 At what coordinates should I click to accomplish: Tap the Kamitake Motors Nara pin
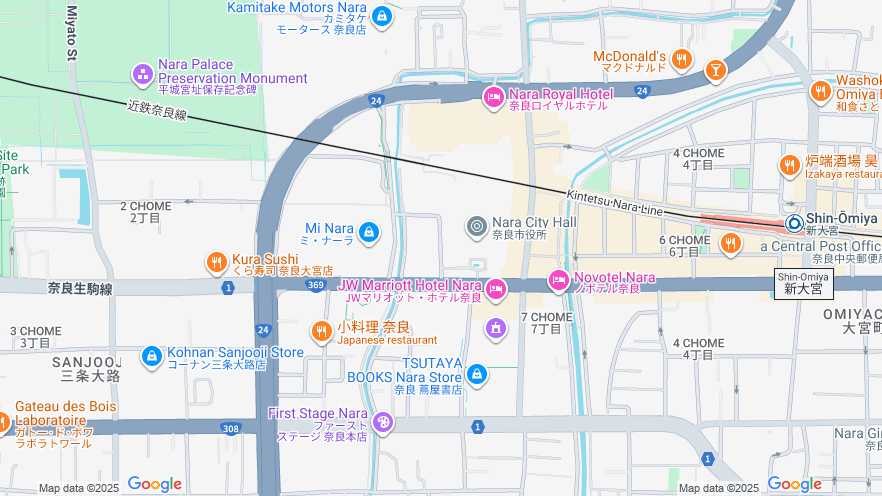click(x=381, y=17)
